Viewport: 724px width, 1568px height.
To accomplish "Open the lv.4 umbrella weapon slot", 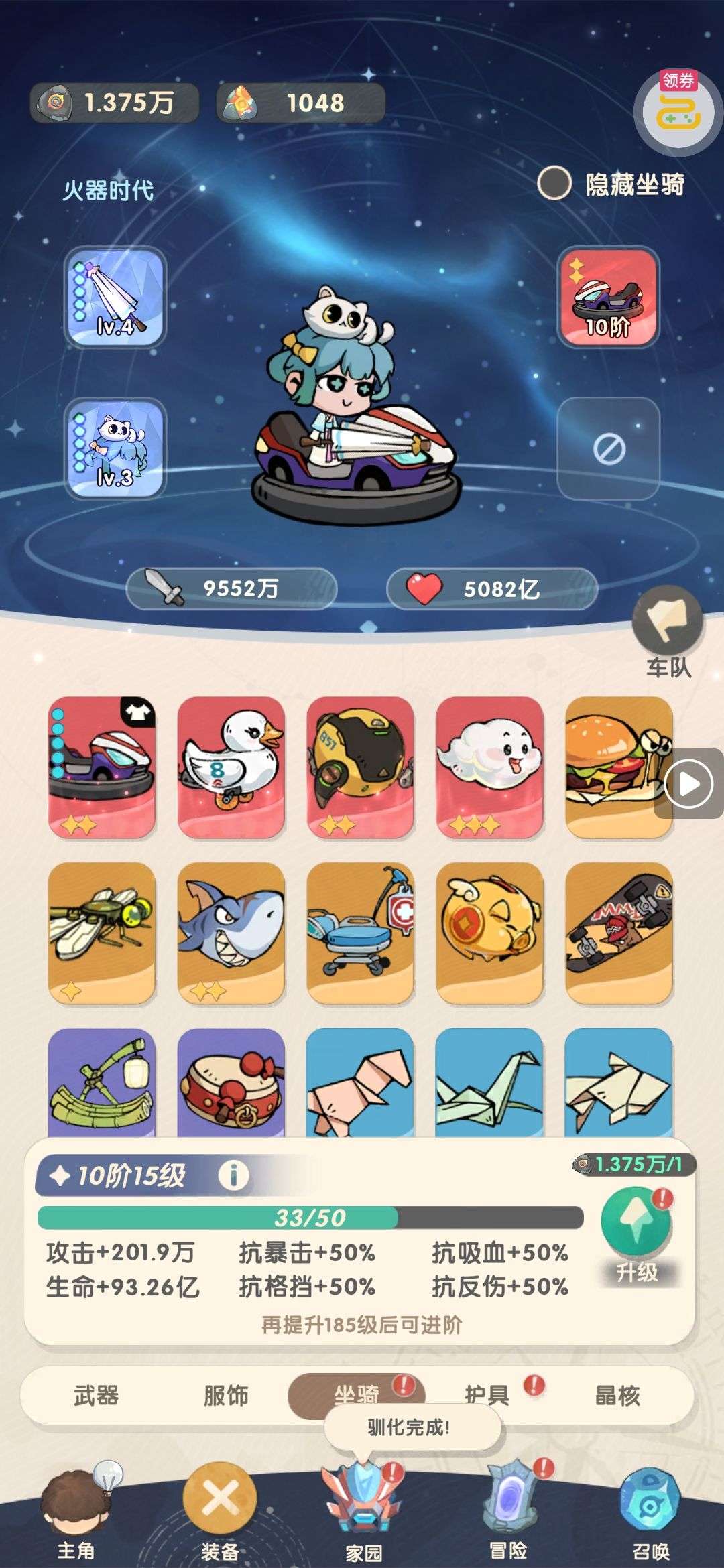I will click(x=115, y=297).
